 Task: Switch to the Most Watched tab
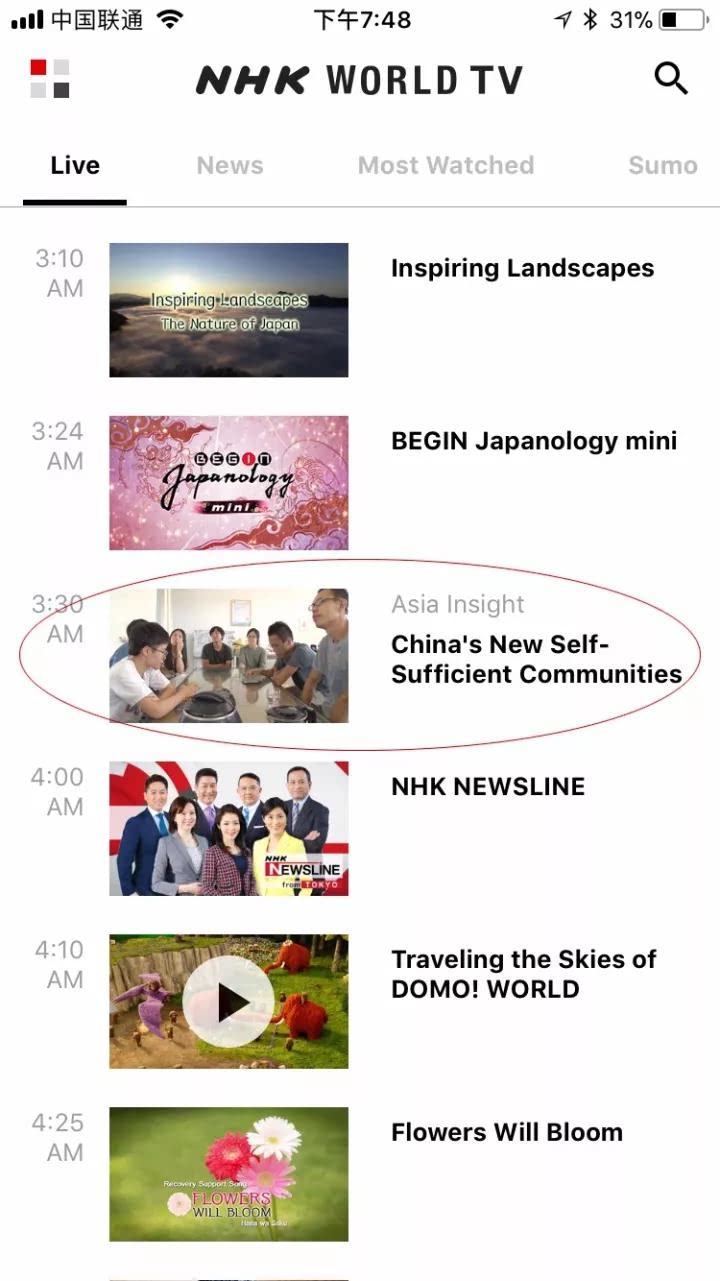[446, 165]
